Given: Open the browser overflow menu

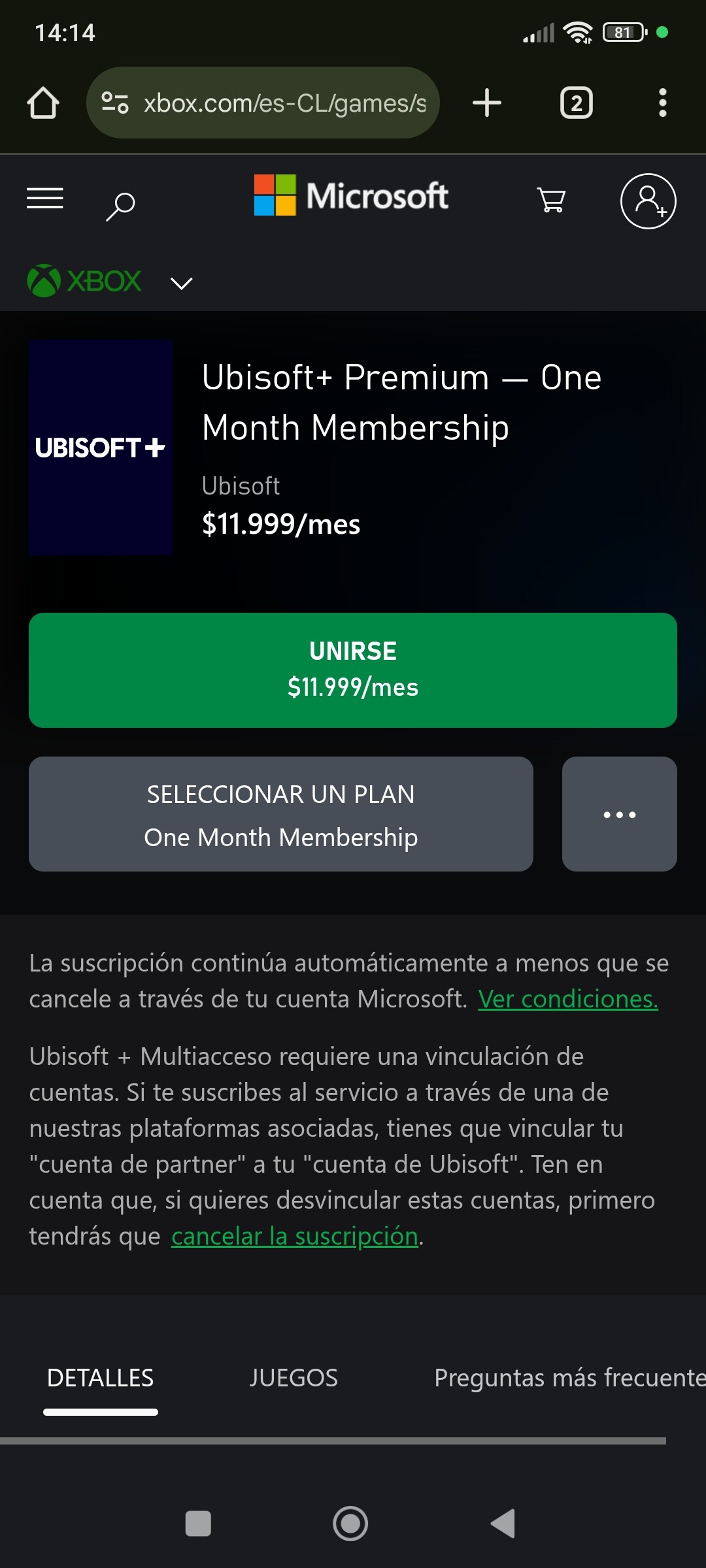Looking at the screenshot, I should [662, 103].
